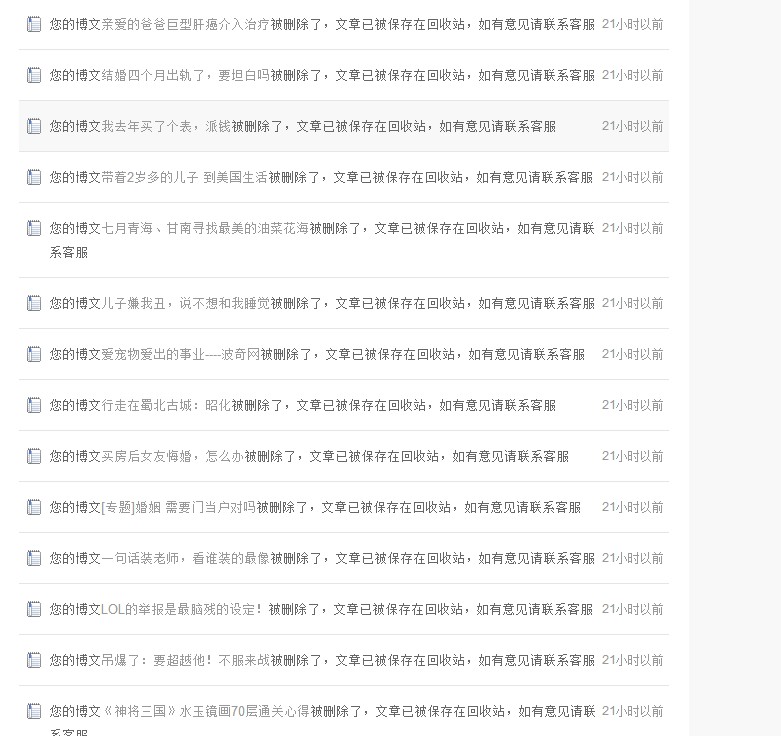Select the link 儿子嫌我丑，说不想和我睡觉

(186, 303)
